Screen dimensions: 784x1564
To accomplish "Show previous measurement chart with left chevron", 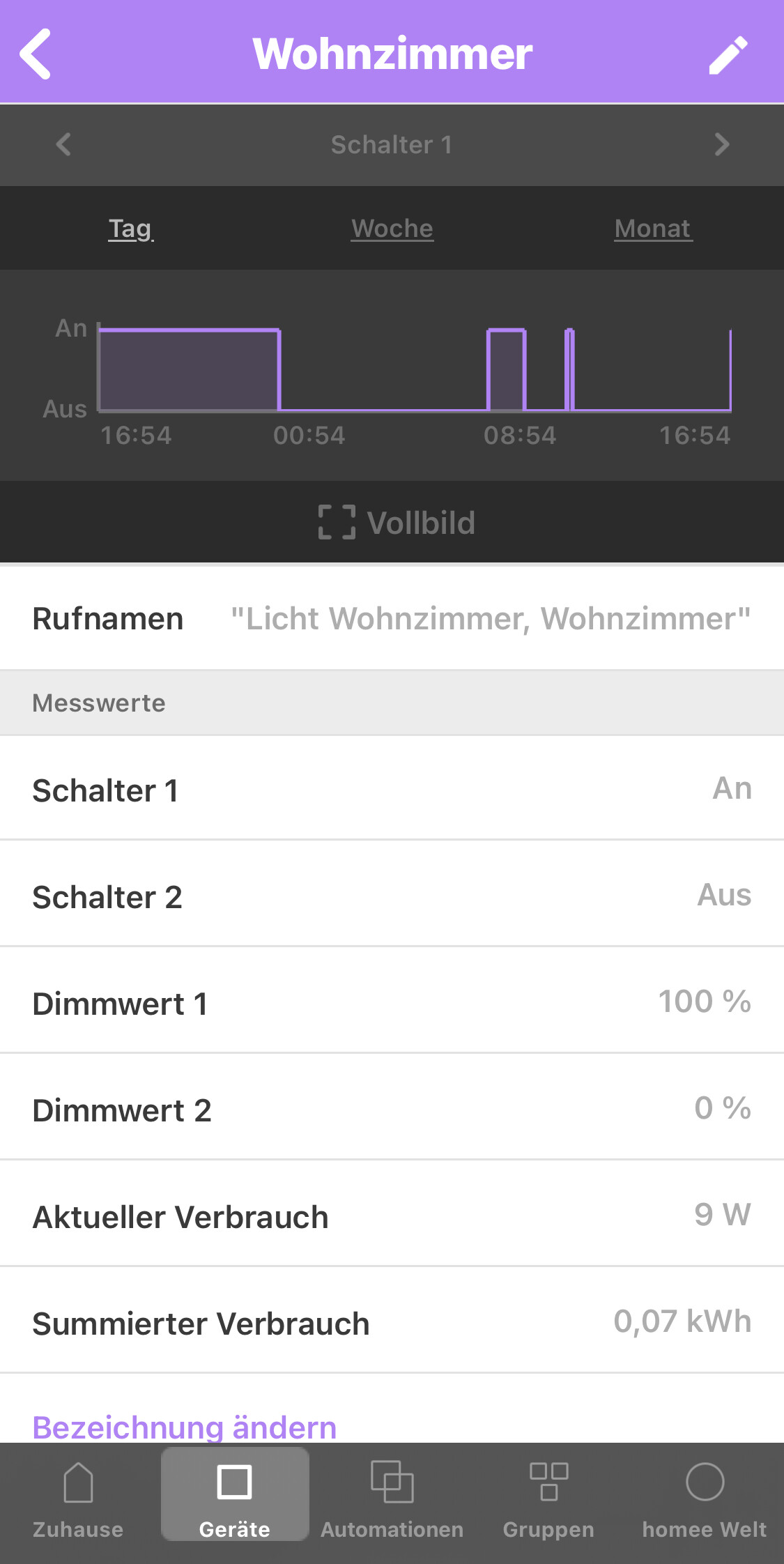I will [x=63, y=144].
